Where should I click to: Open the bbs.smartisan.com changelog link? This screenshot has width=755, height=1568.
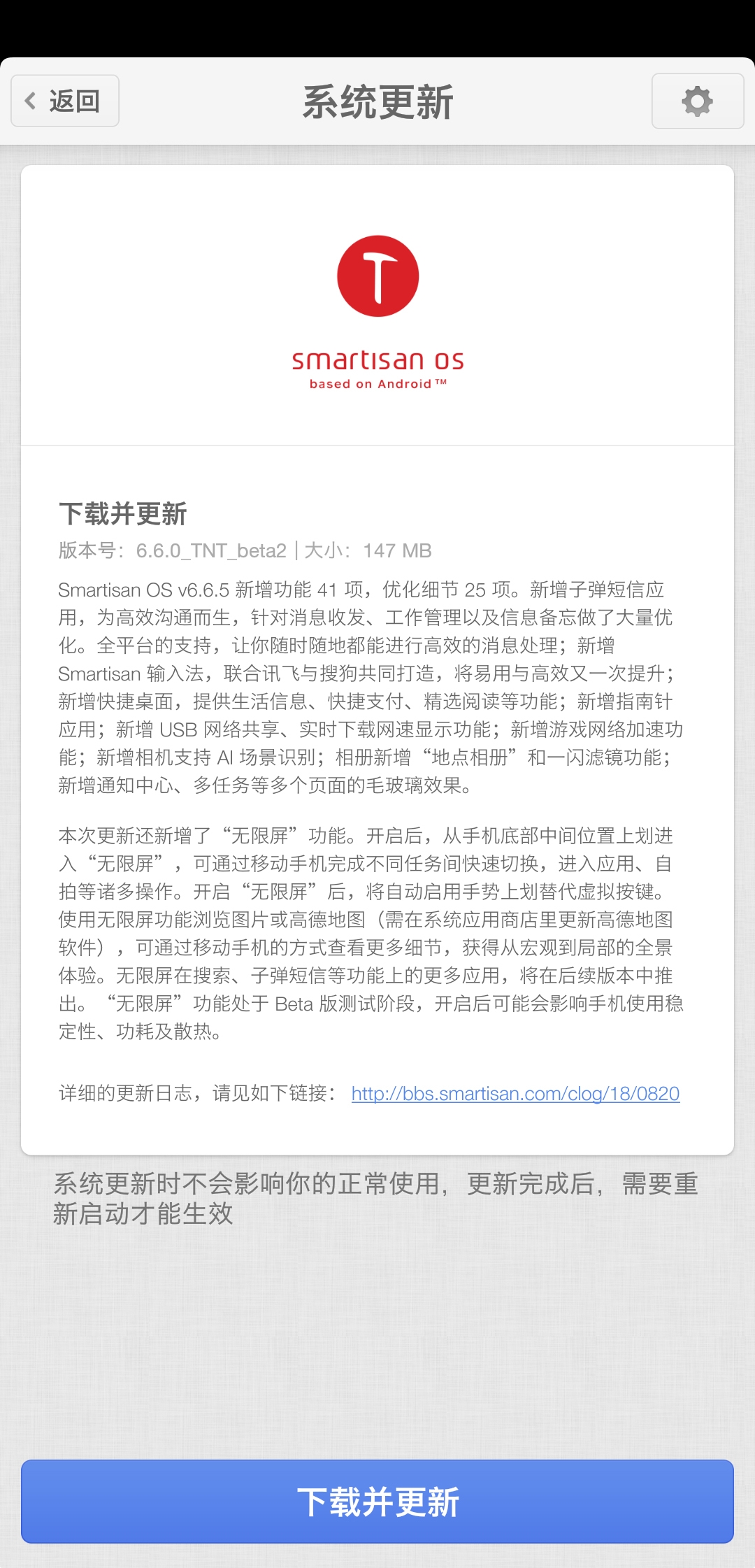tap(515, 1093)
